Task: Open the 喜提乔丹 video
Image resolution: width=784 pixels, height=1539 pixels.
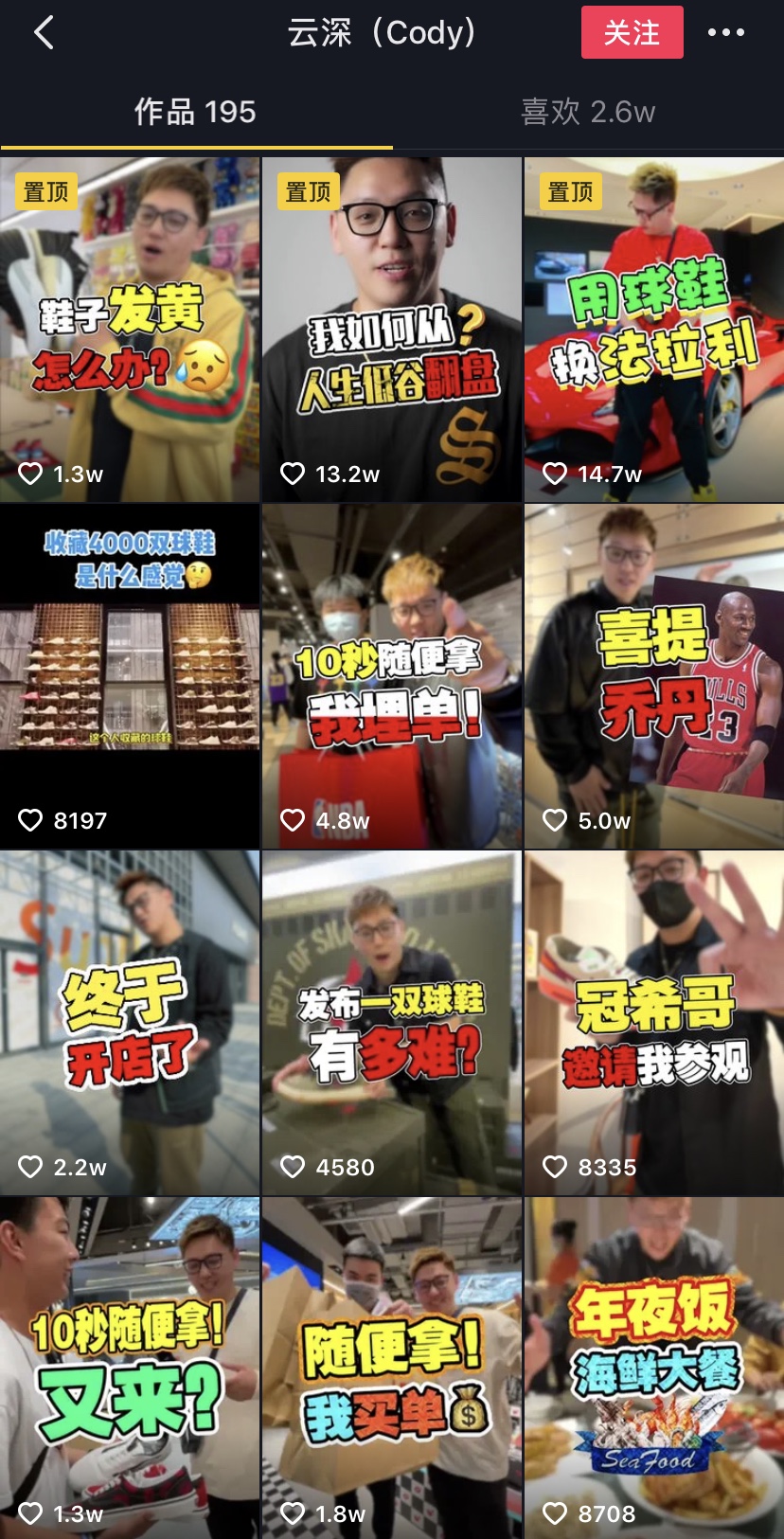Action: pyautogui.click(x=654, y=676)
